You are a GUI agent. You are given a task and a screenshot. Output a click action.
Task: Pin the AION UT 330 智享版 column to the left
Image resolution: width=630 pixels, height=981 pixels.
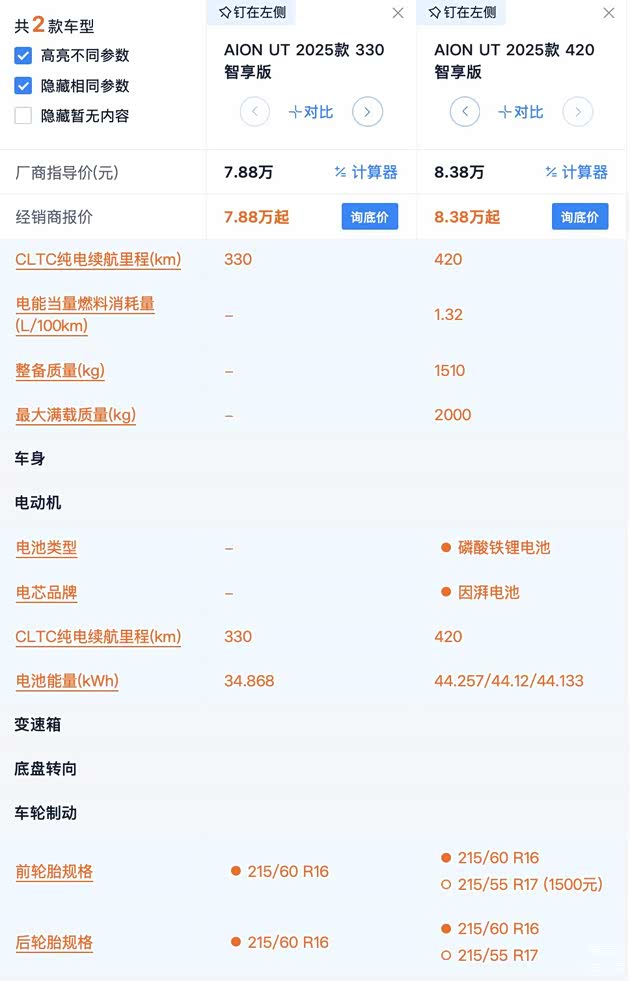point(251,12)
